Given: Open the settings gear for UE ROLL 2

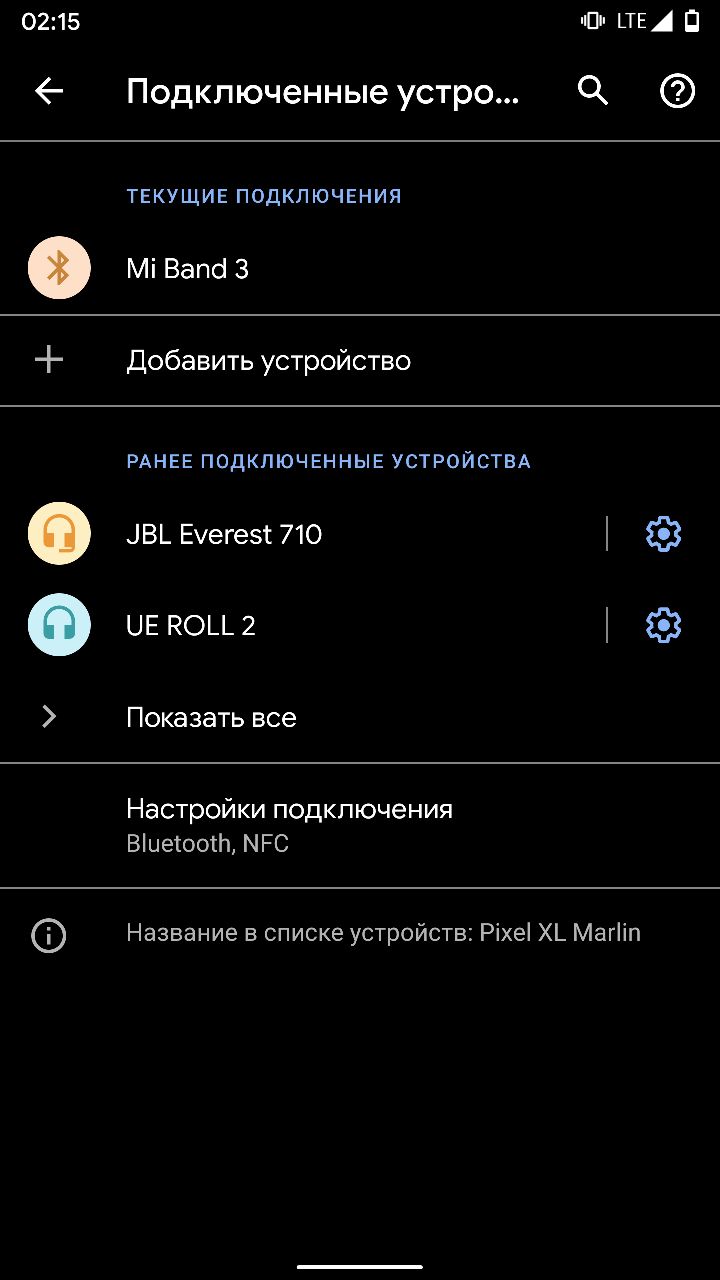Looking at the screenshot, I should [x=663, y=625].
